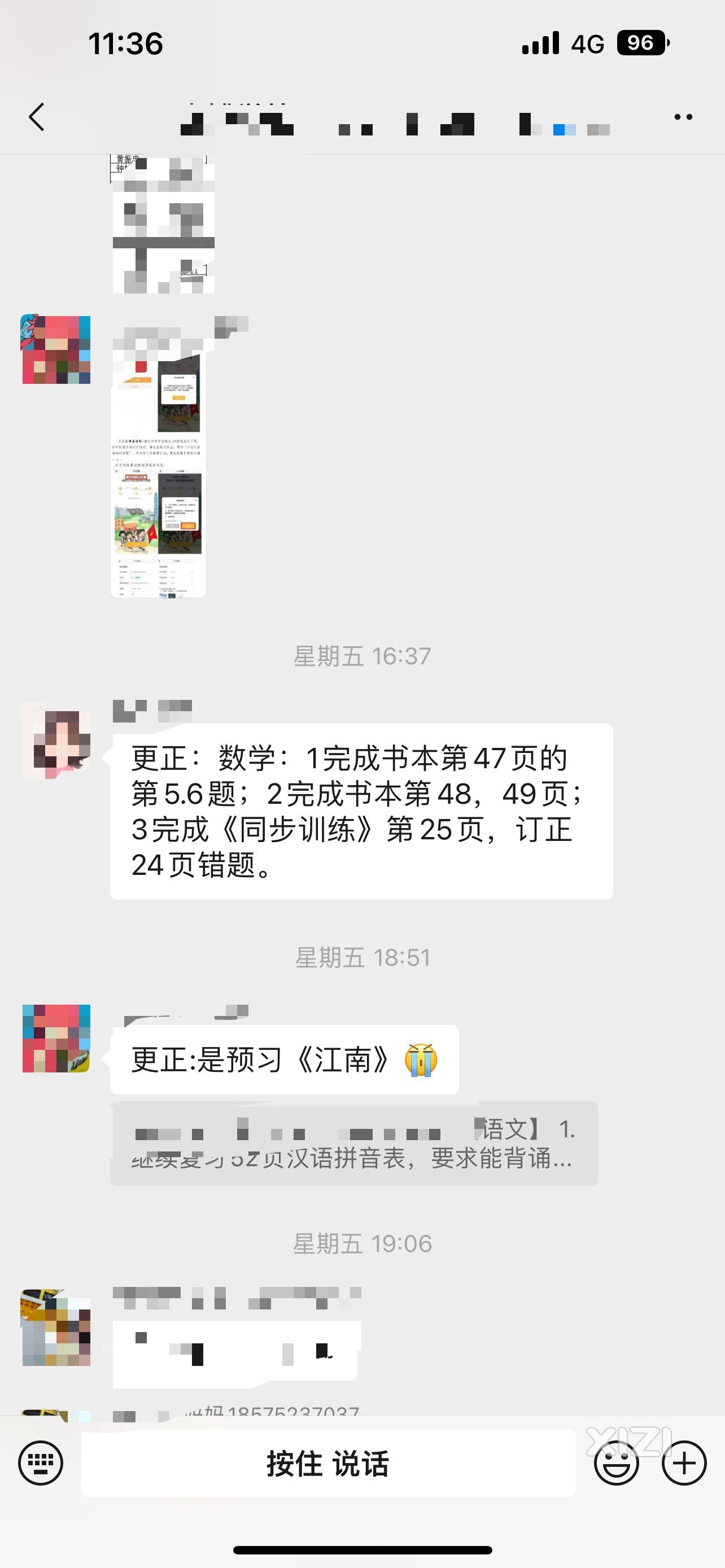Tap the avatar beside the 《江南》 message
Screen dimensions: 725x1568
tap(56, 1039)
